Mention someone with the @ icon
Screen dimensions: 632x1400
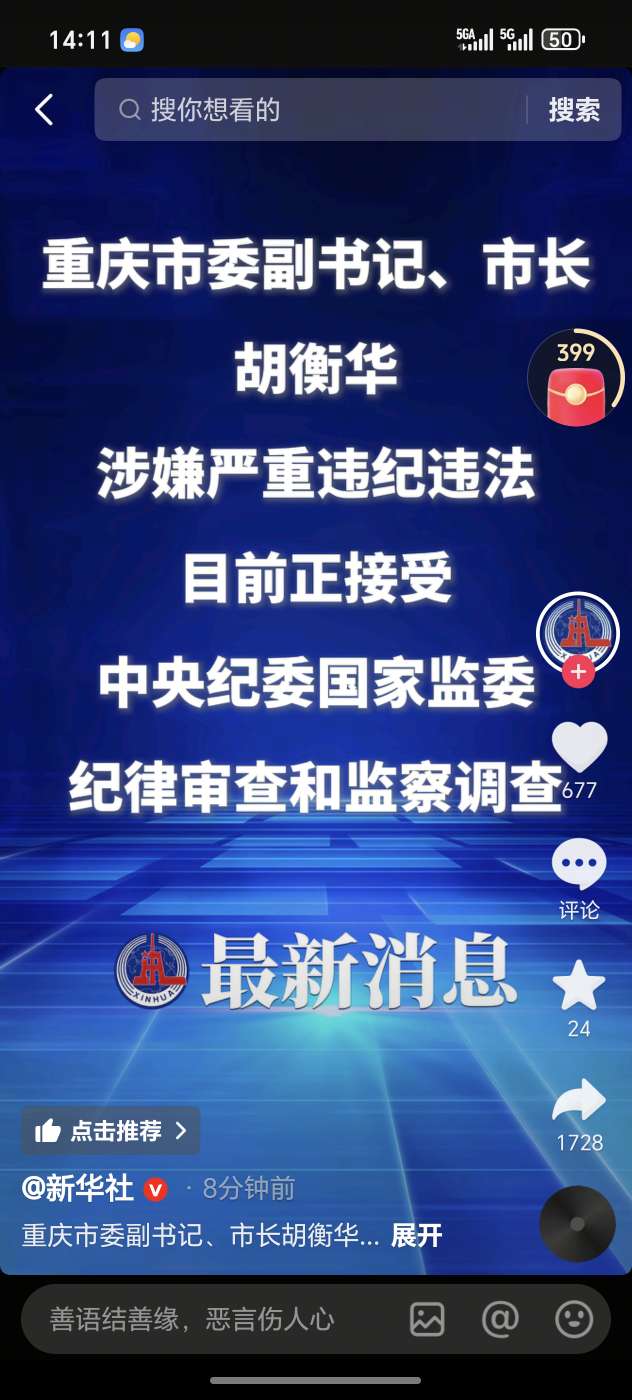[500, 1319]
